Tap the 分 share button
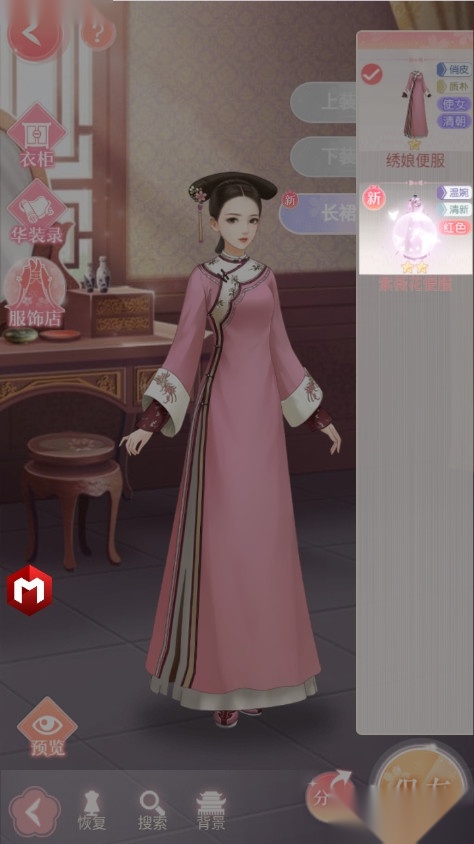 329,797
